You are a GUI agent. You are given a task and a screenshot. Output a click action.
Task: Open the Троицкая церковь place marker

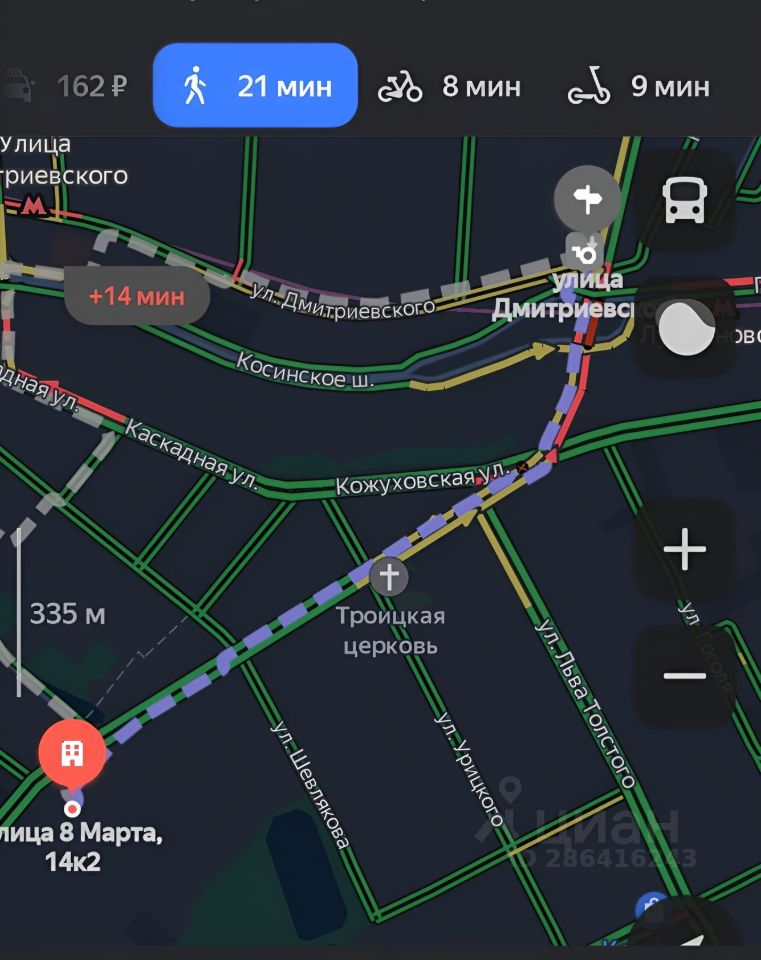(x=389, y=577)
